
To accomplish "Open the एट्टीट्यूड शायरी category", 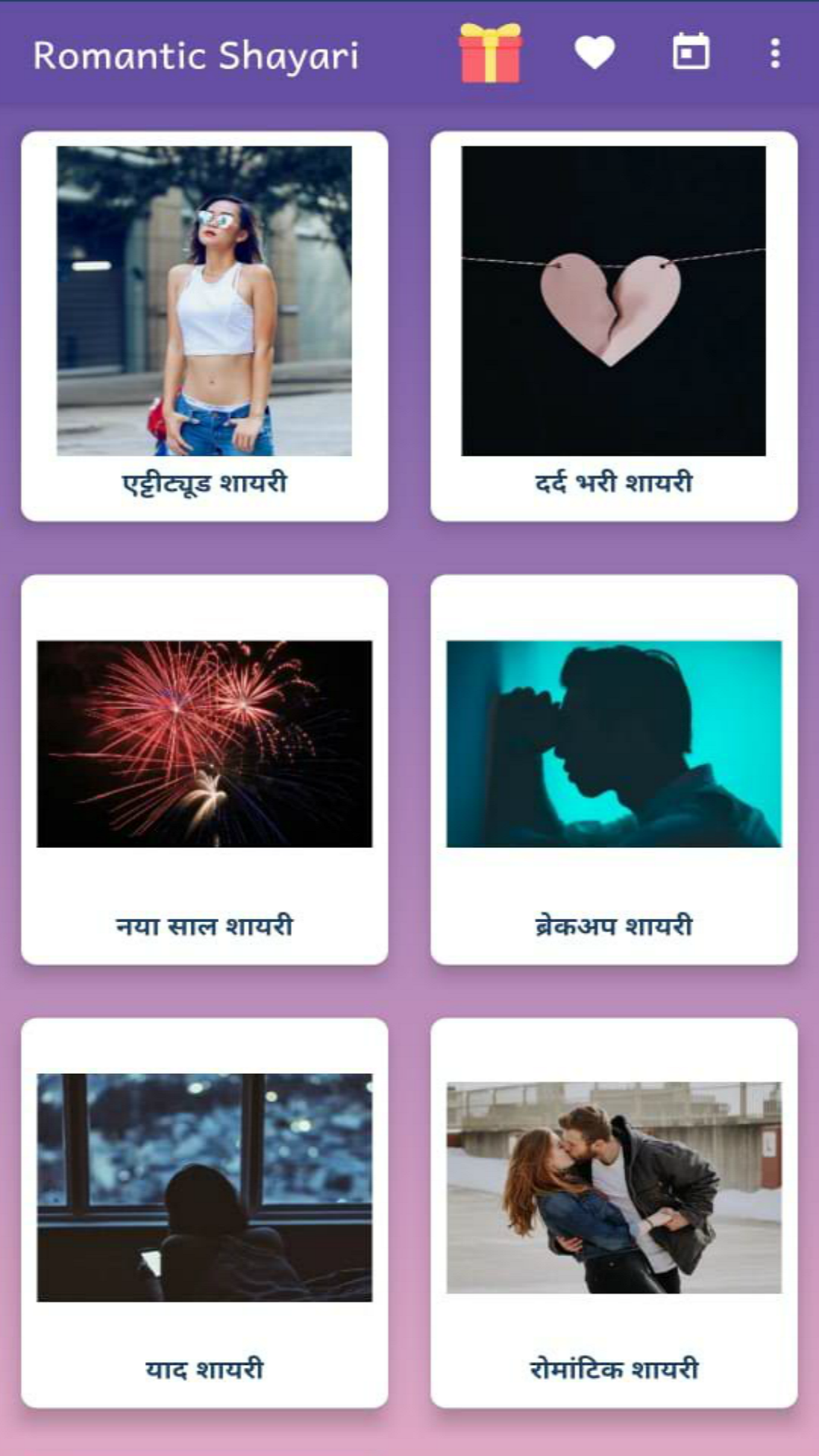I will point(205,326).
